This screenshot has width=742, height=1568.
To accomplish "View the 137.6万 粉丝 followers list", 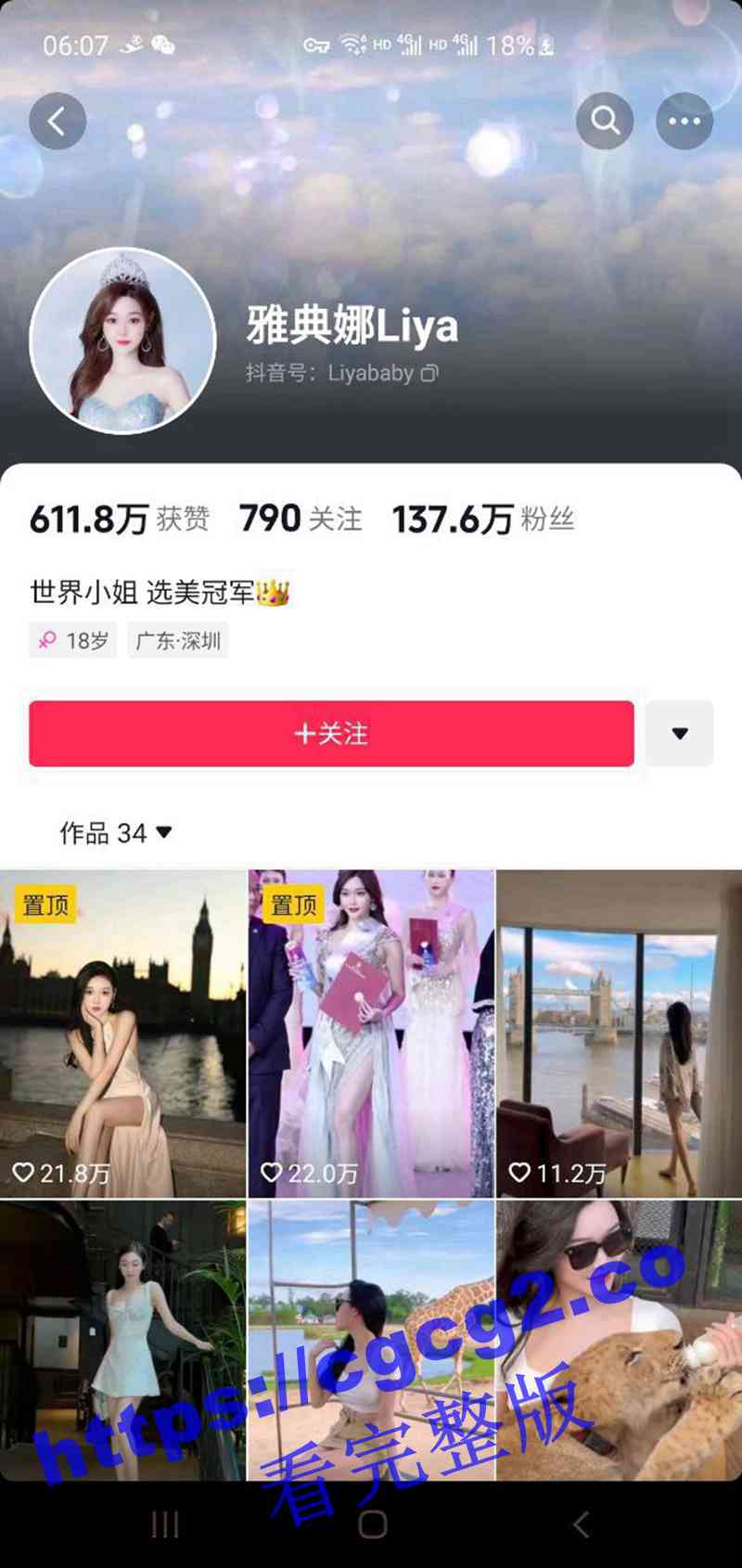I will click(482, 519).
